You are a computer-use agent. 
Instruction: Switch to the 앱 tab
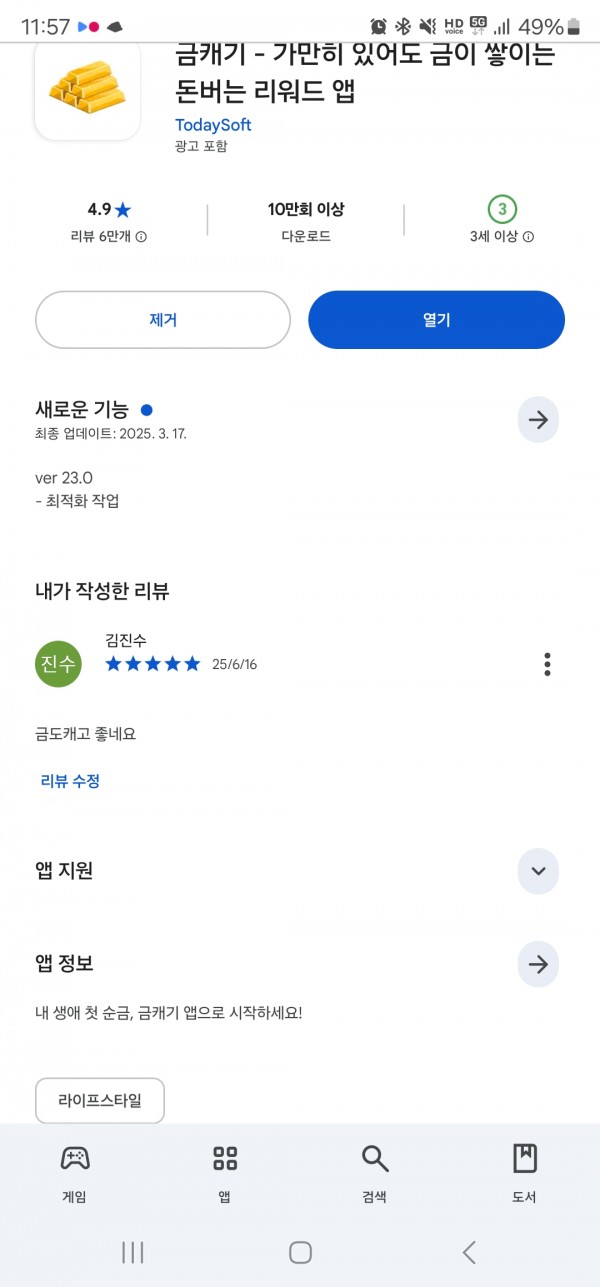point(225,1173)
